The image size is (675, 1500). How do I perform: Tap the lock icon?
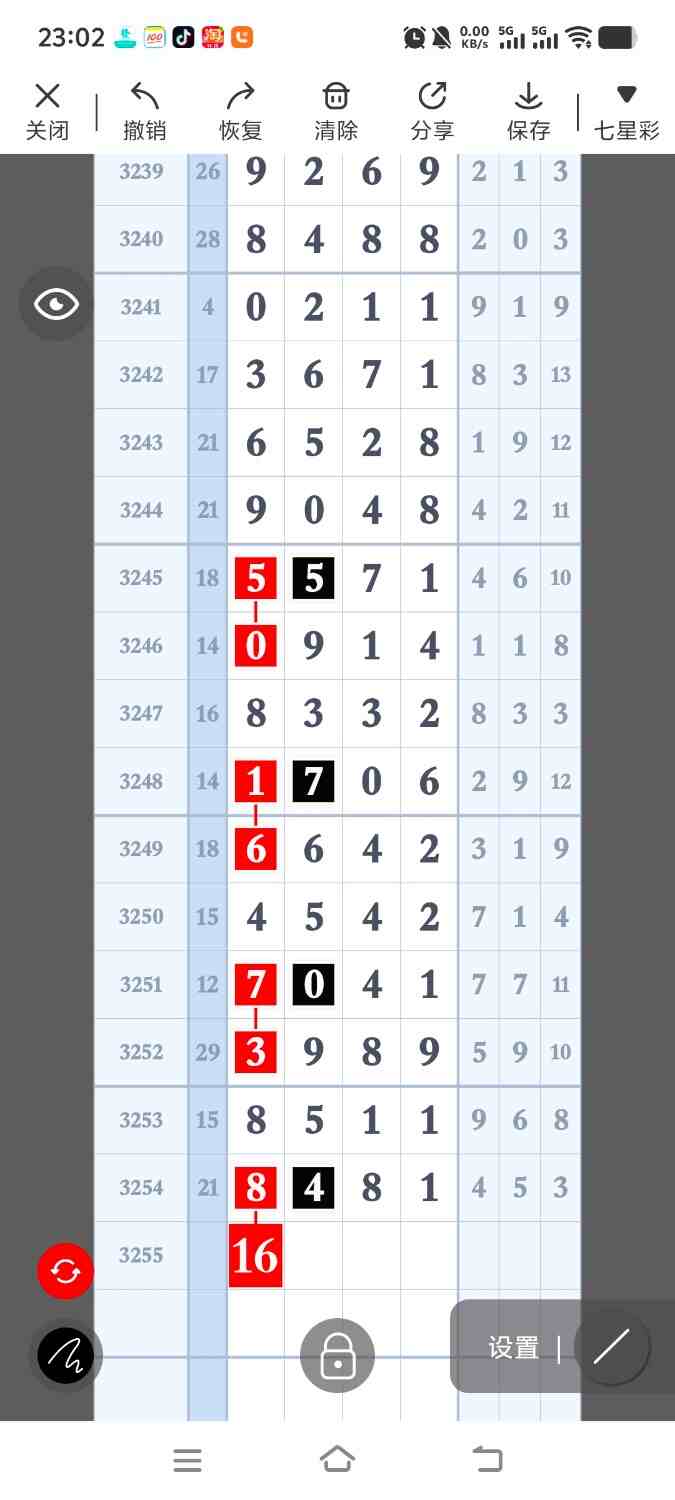point(338,1355)
